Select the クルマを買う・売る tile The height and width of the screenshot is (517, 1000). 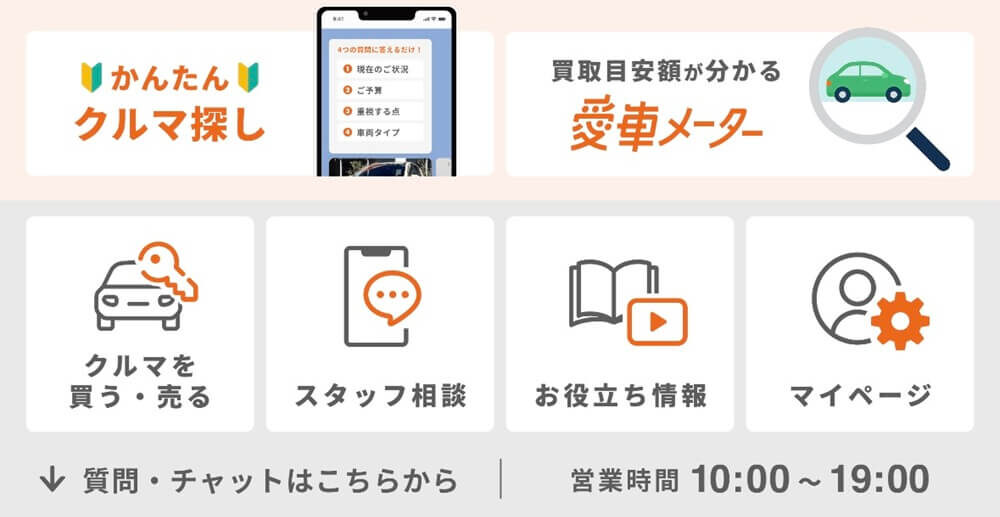click(140, 324)
